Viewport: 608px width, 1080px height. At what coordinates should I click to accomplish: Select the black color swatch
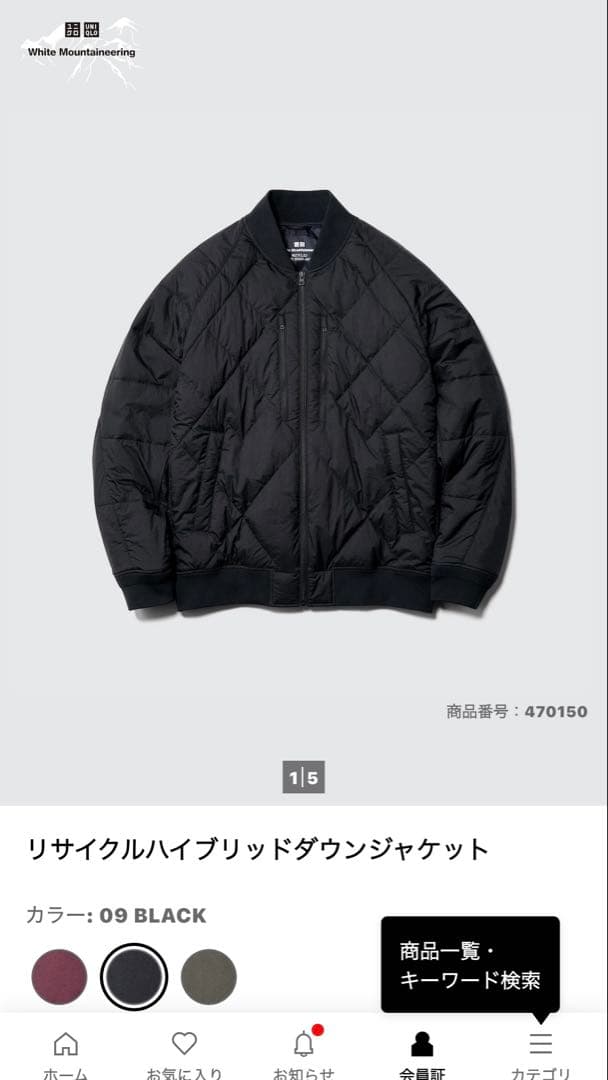[x=134, y=976]
